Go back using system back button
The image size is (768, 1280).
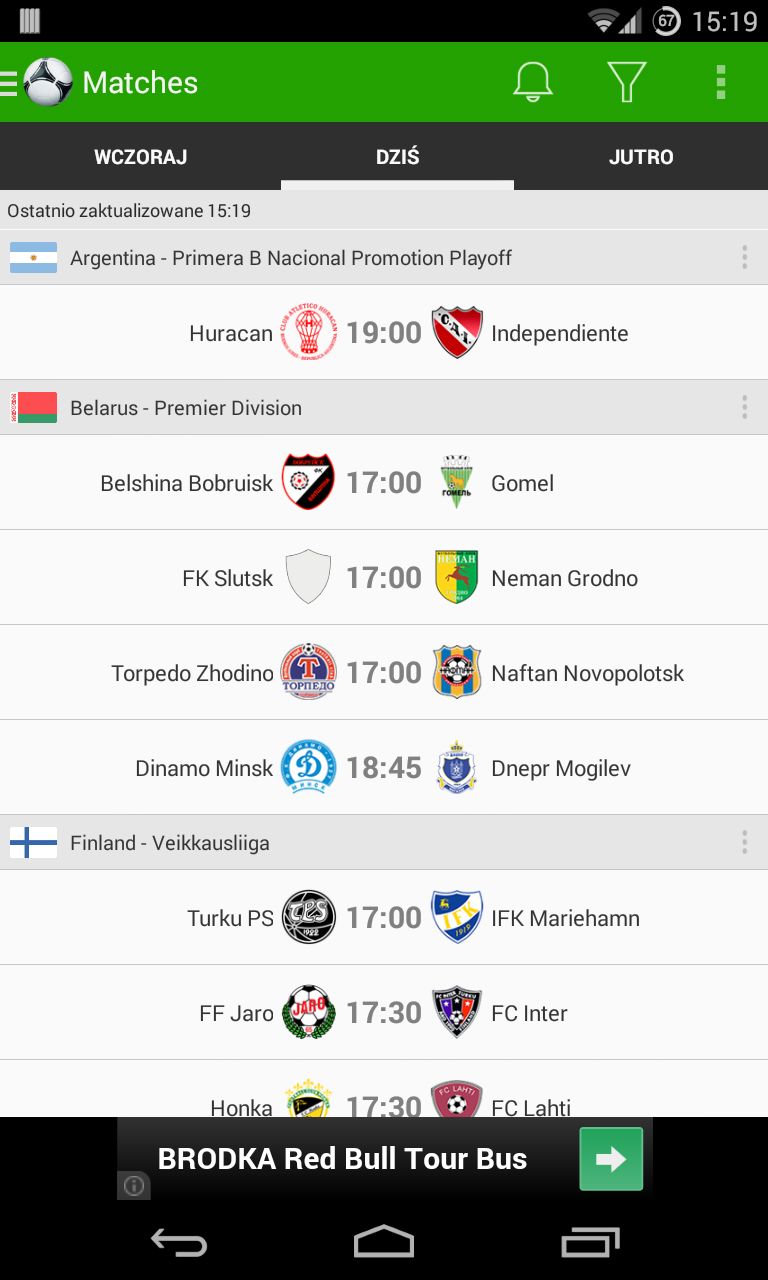point(179,1242)
